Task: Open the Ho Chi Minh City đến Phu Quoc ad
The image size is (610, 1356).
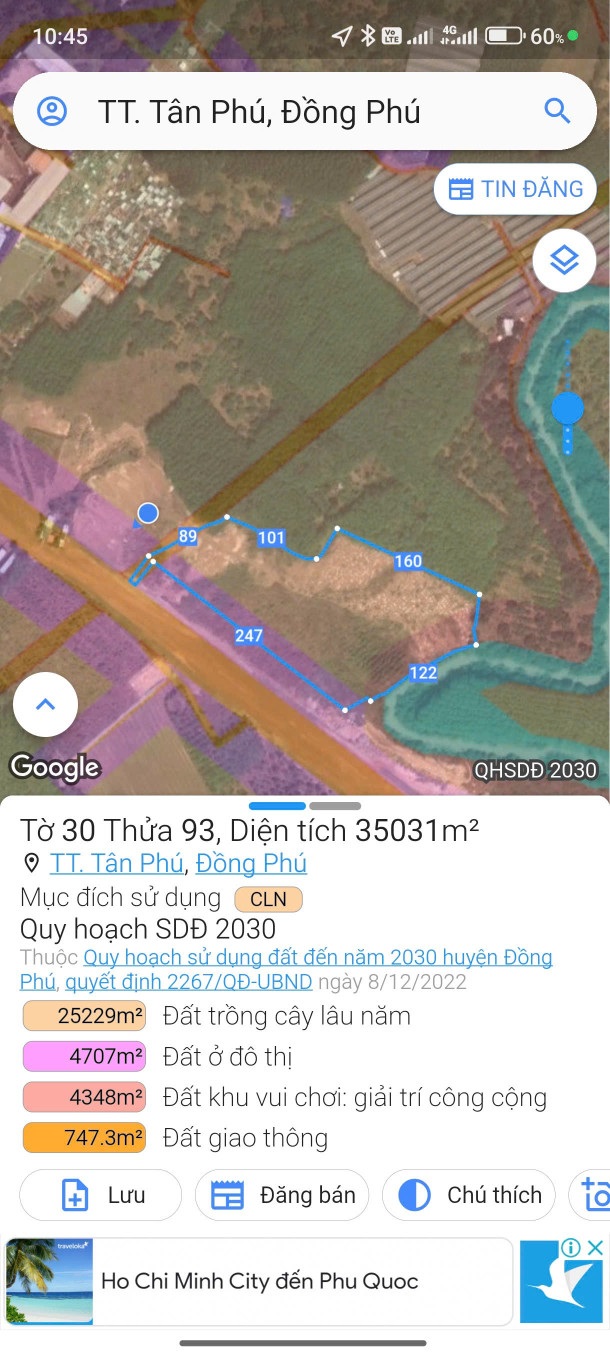Action: pos(259,1281)
